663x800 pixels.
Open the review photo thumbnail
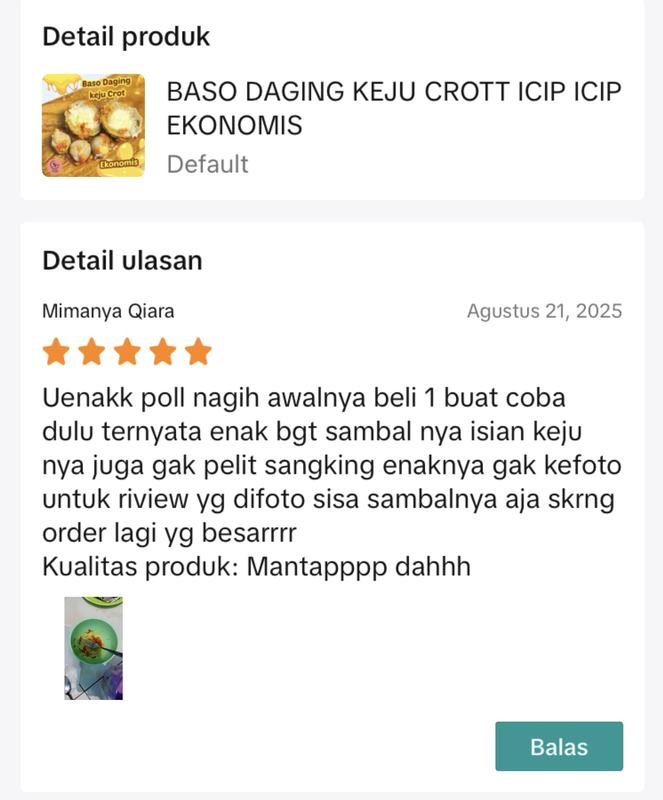point(93,648)
